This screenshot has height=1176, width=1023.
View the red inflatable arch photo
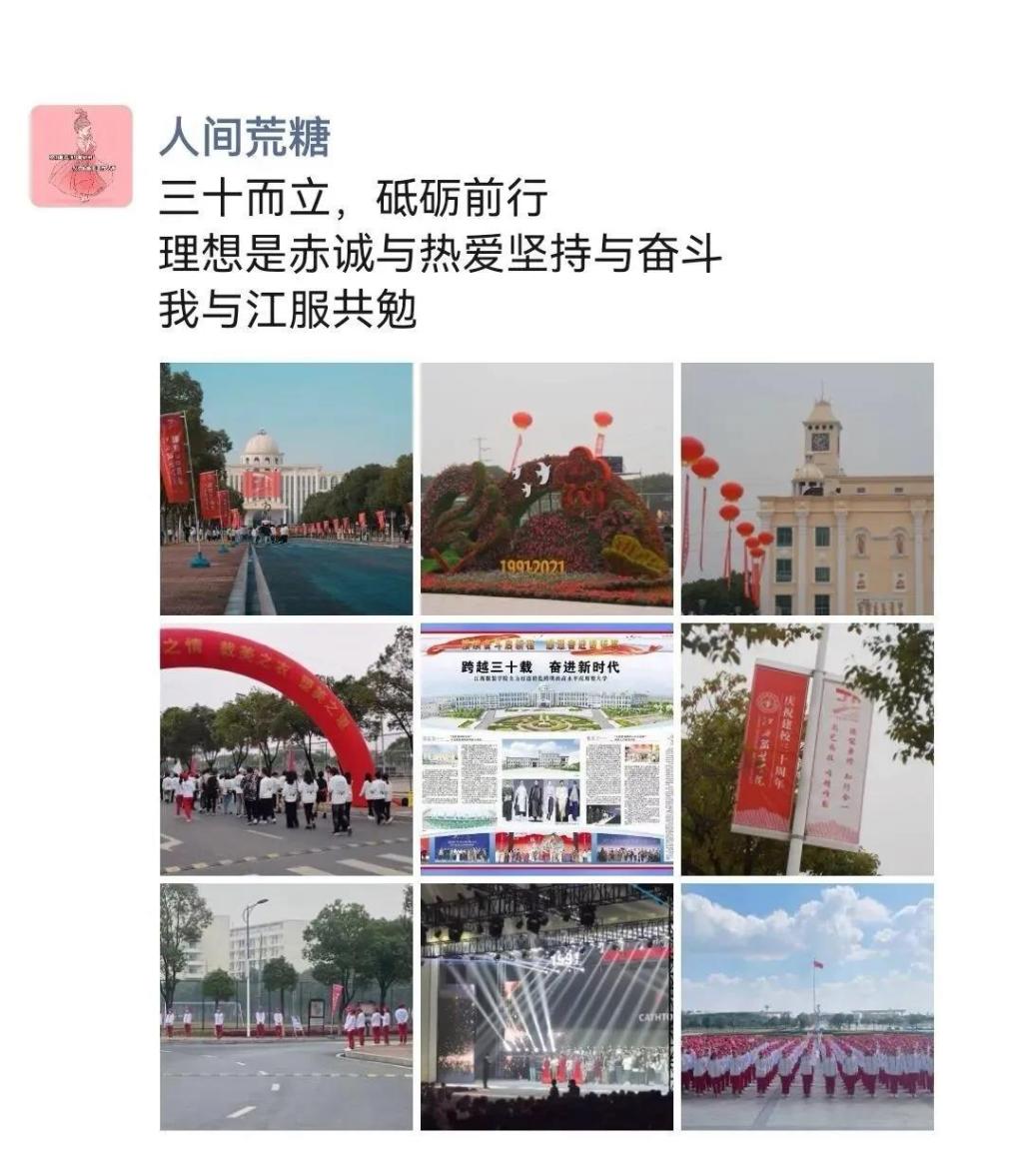pyautogui.click(x=286, y=749)
